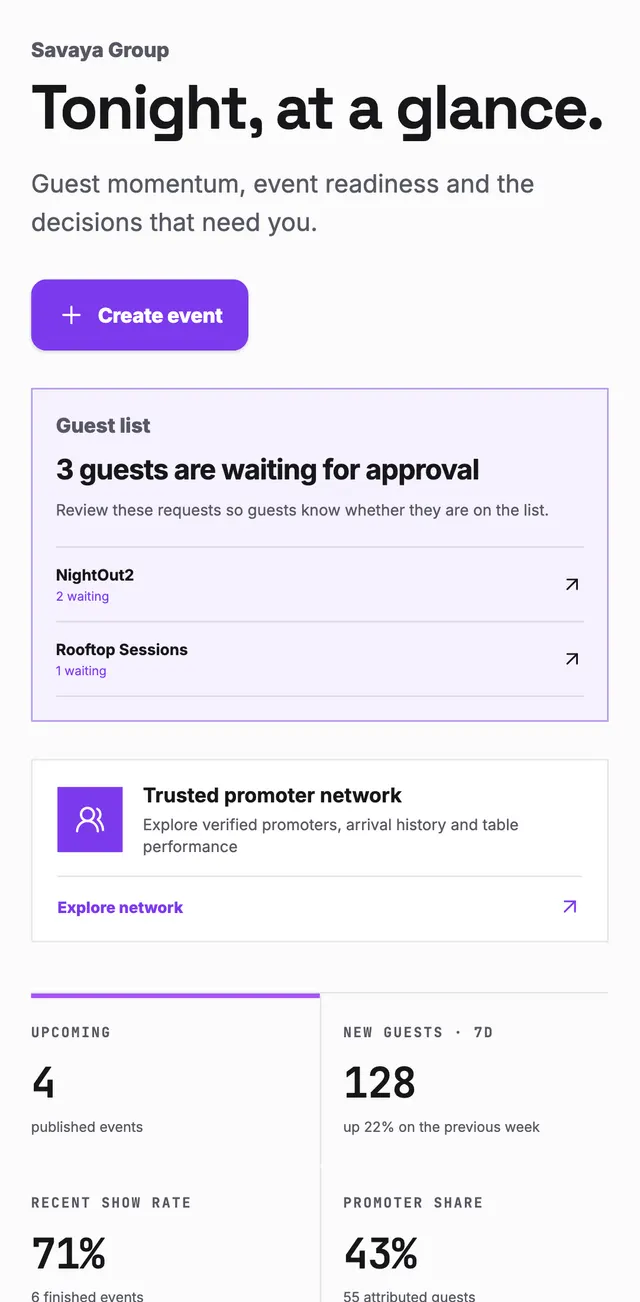Select the Promoter share stat
The image size is (640, 1302).
tap(464, 1235)
